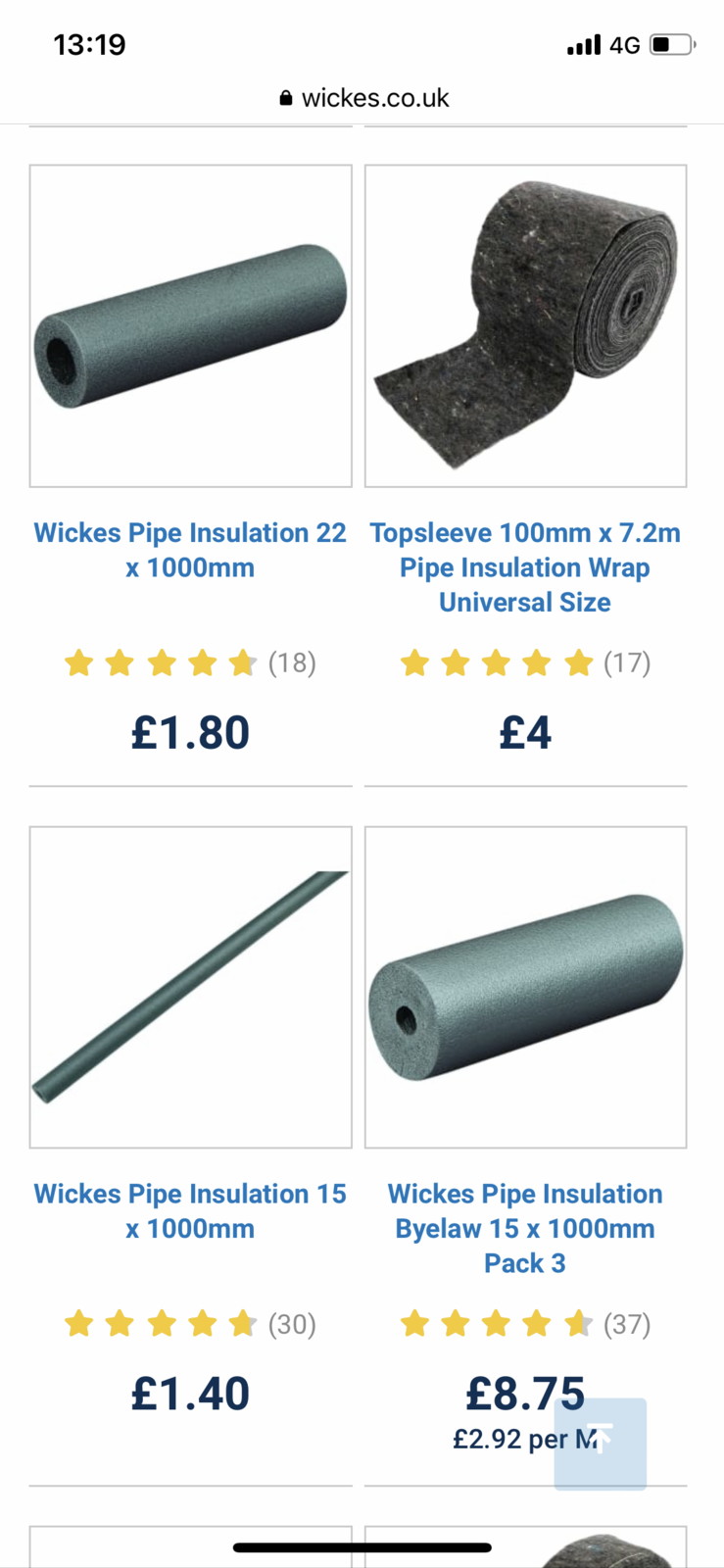Open Byelaw 15 x 1000mm Pack 3 image
Viewport: 724px width, 1568px height.
pos(525,987)
